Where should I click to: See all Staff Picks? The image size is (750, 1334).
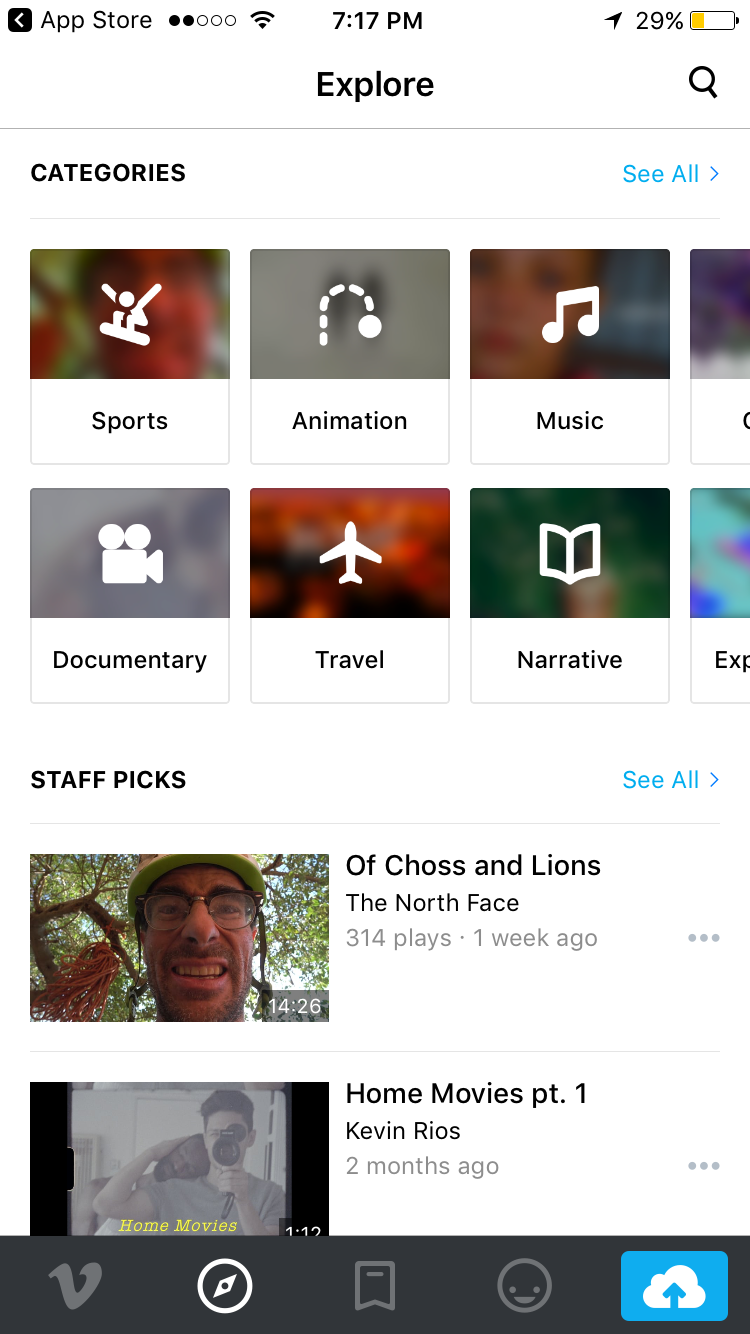tap(670, 780)
